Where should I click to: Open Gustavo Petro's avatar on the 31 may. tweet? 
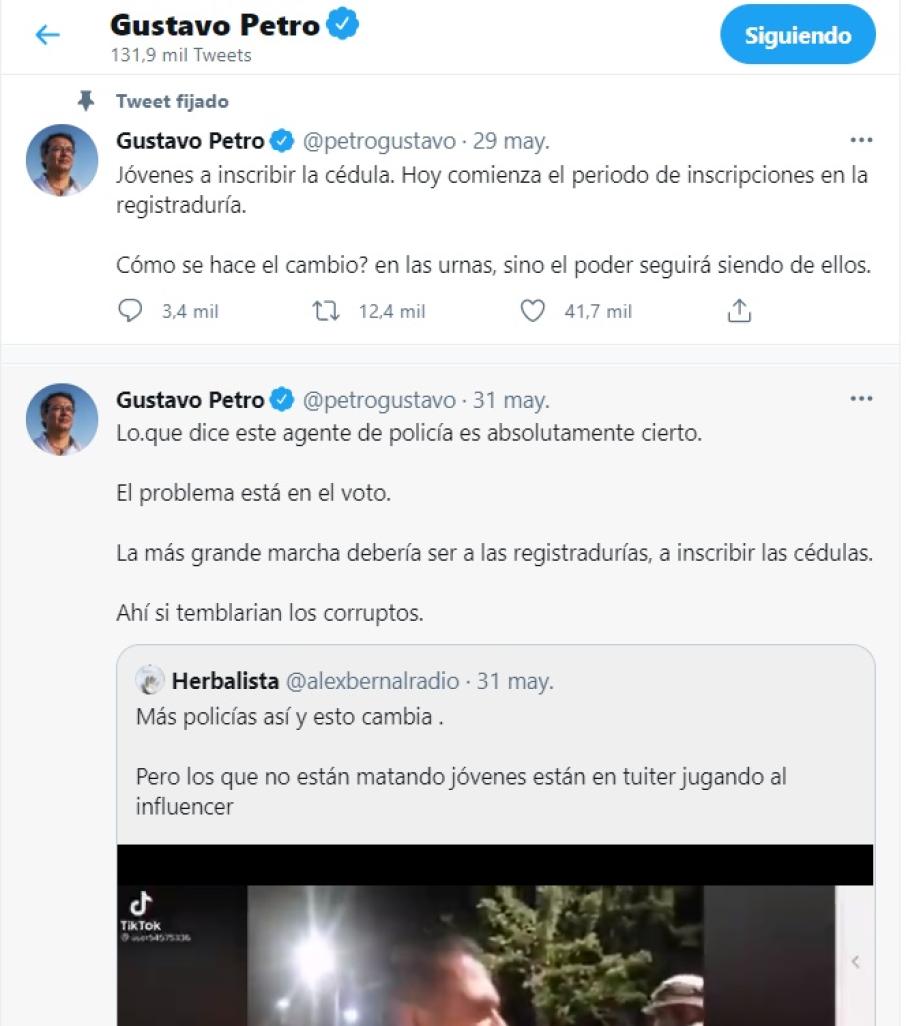[62, 419]
